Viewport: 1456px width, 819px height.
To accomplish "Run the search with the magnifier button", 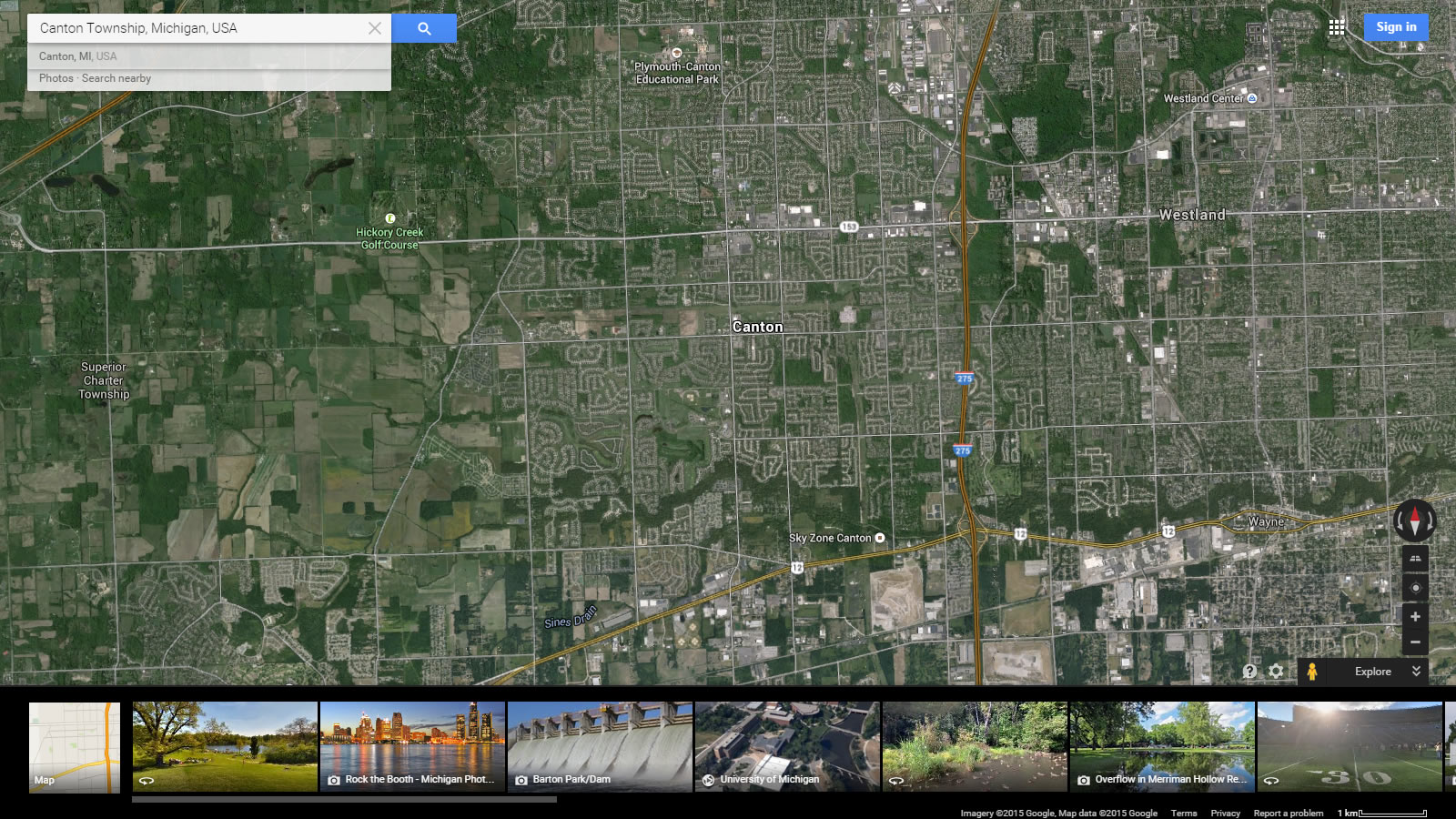I will (x=424, y=28).
